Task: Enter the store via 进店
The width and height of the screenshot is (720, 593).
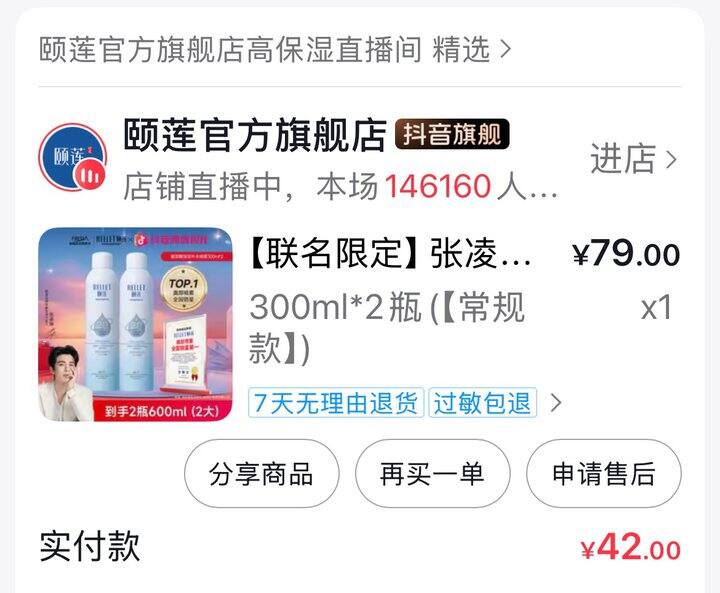Action: [633, 159]
